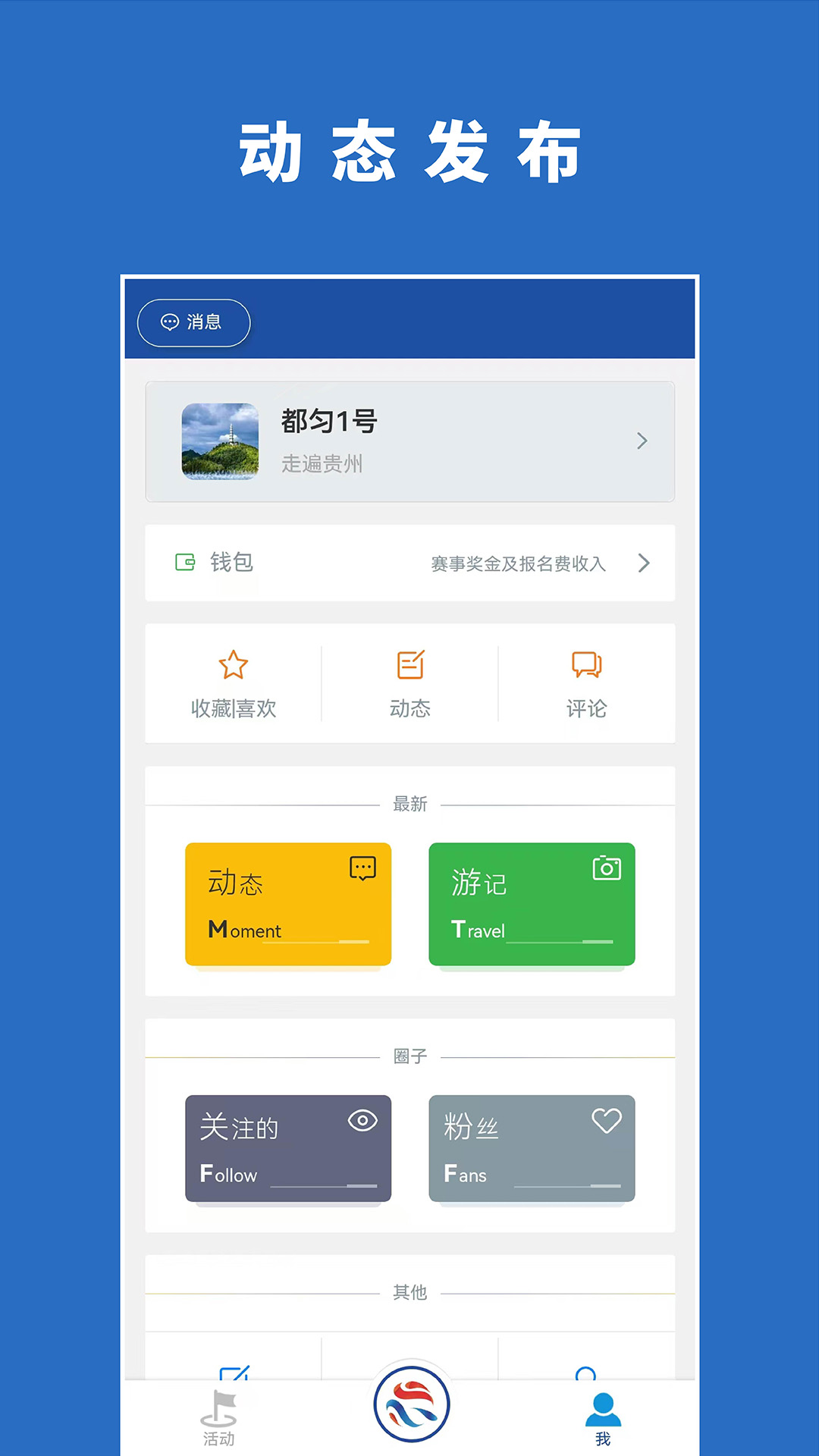Viewport: 819px width, 1456px height.
Task: Open the 消息 (messages) panel
Action: pos(193,322)
